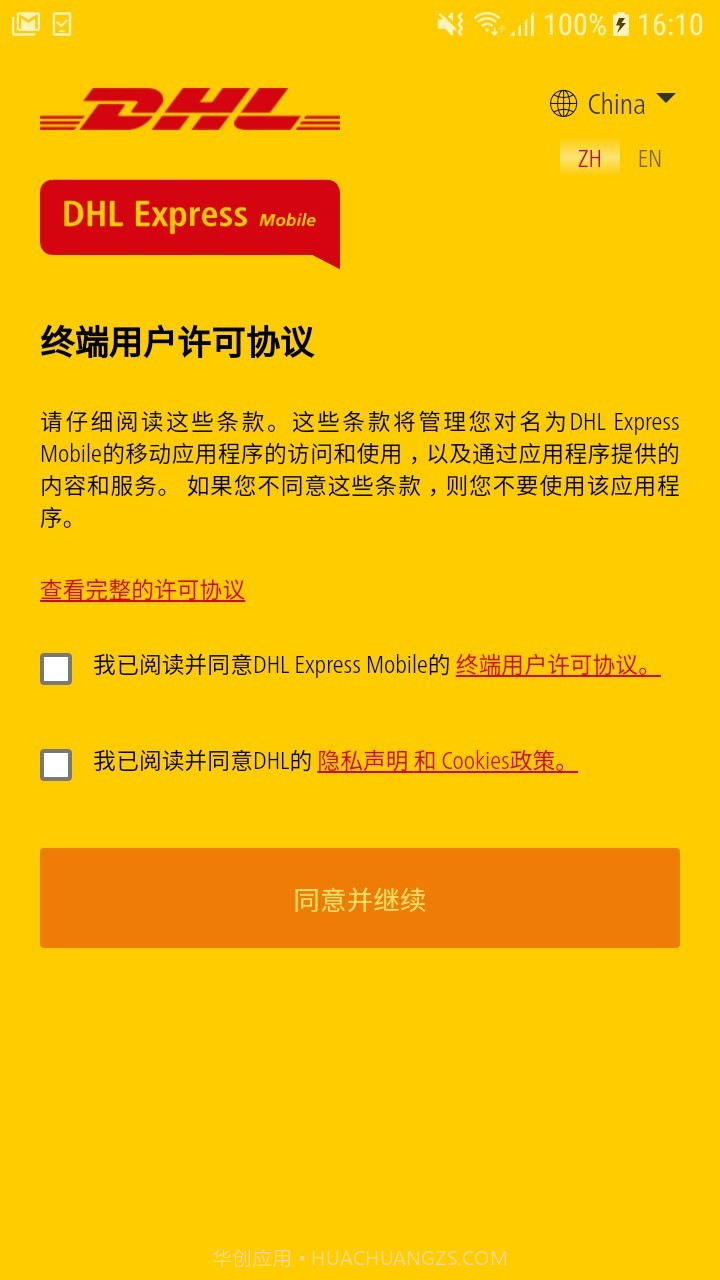Open the China country selector dropdown
The height and width of the screenshot is (1280, 720).
coord(615,103)
